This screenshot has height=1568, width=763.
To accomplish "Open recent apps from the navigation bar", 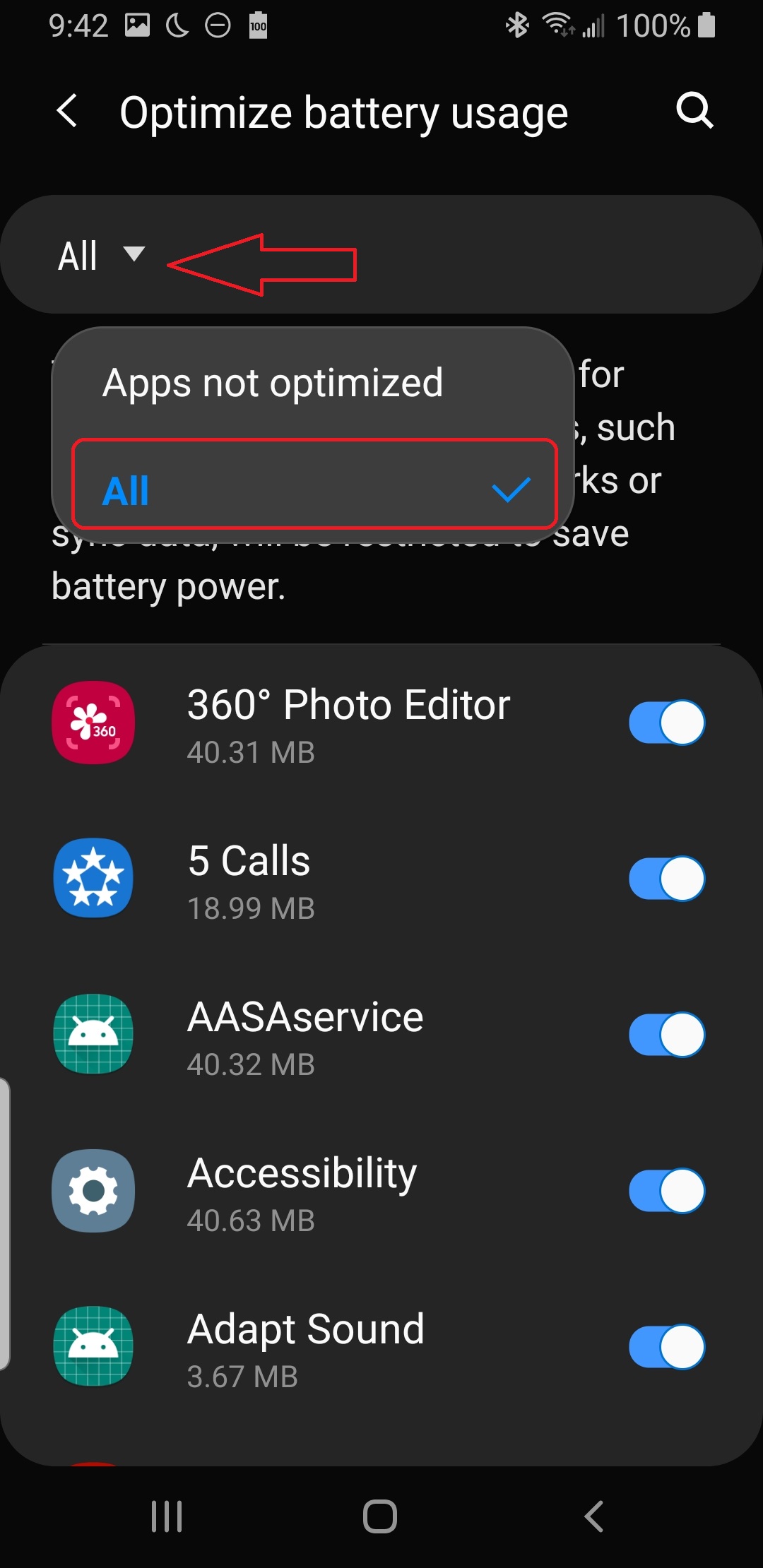I will (167, 1516).
